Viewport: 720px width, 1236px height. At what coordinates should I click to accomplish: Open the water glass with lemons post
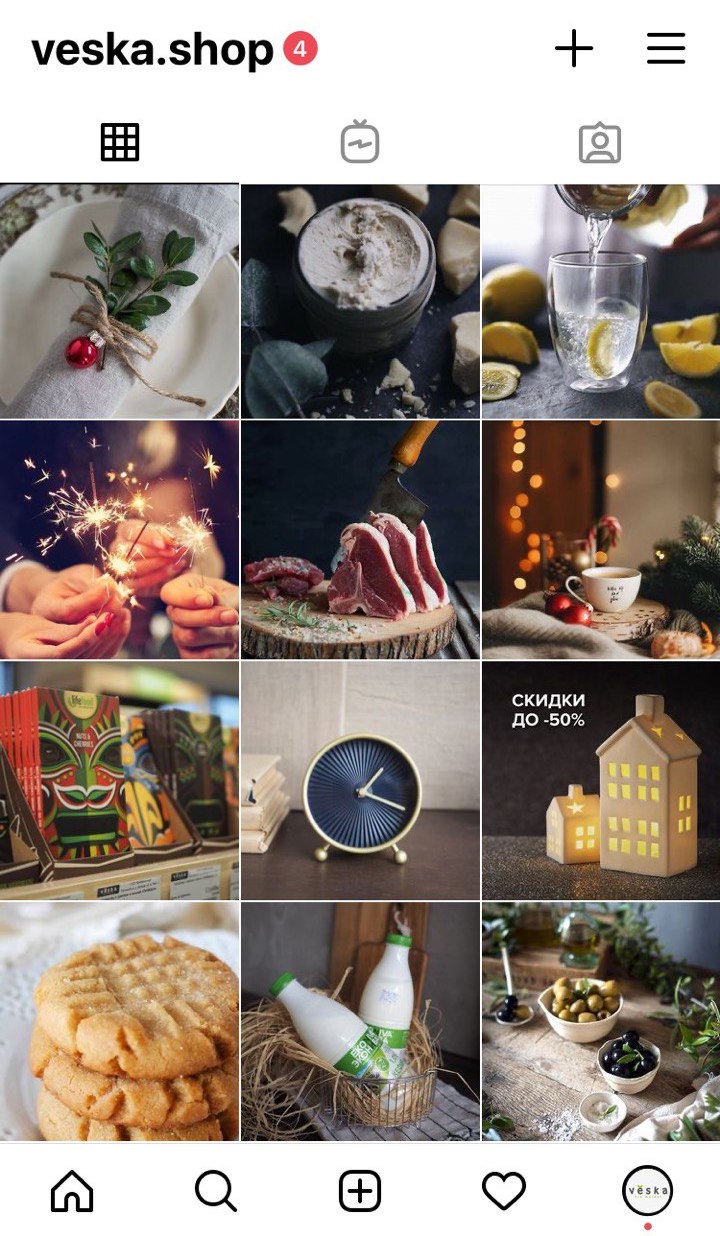point(600,301)
